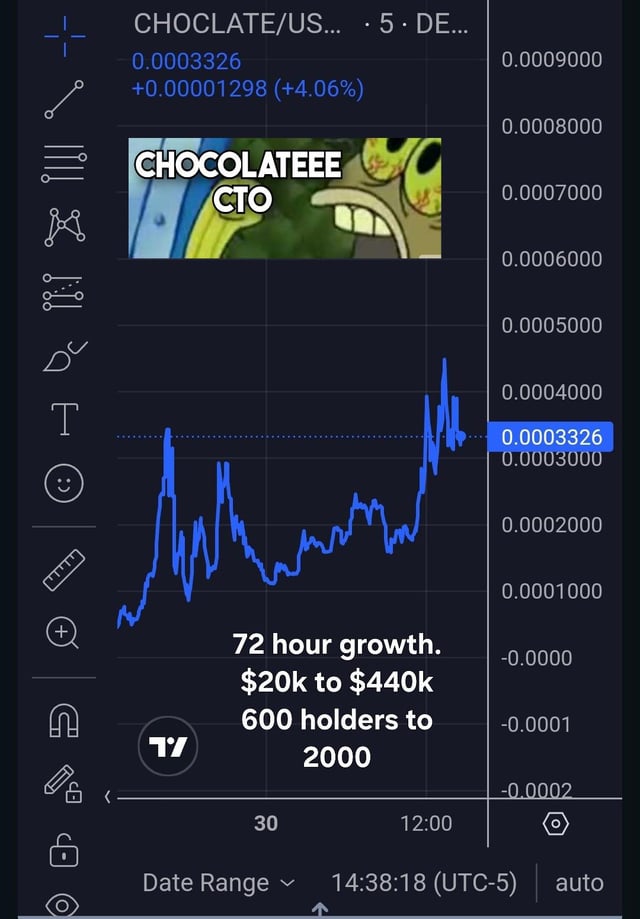
Task: Select the XABCD pattern tool
Action: click(64, 227)
